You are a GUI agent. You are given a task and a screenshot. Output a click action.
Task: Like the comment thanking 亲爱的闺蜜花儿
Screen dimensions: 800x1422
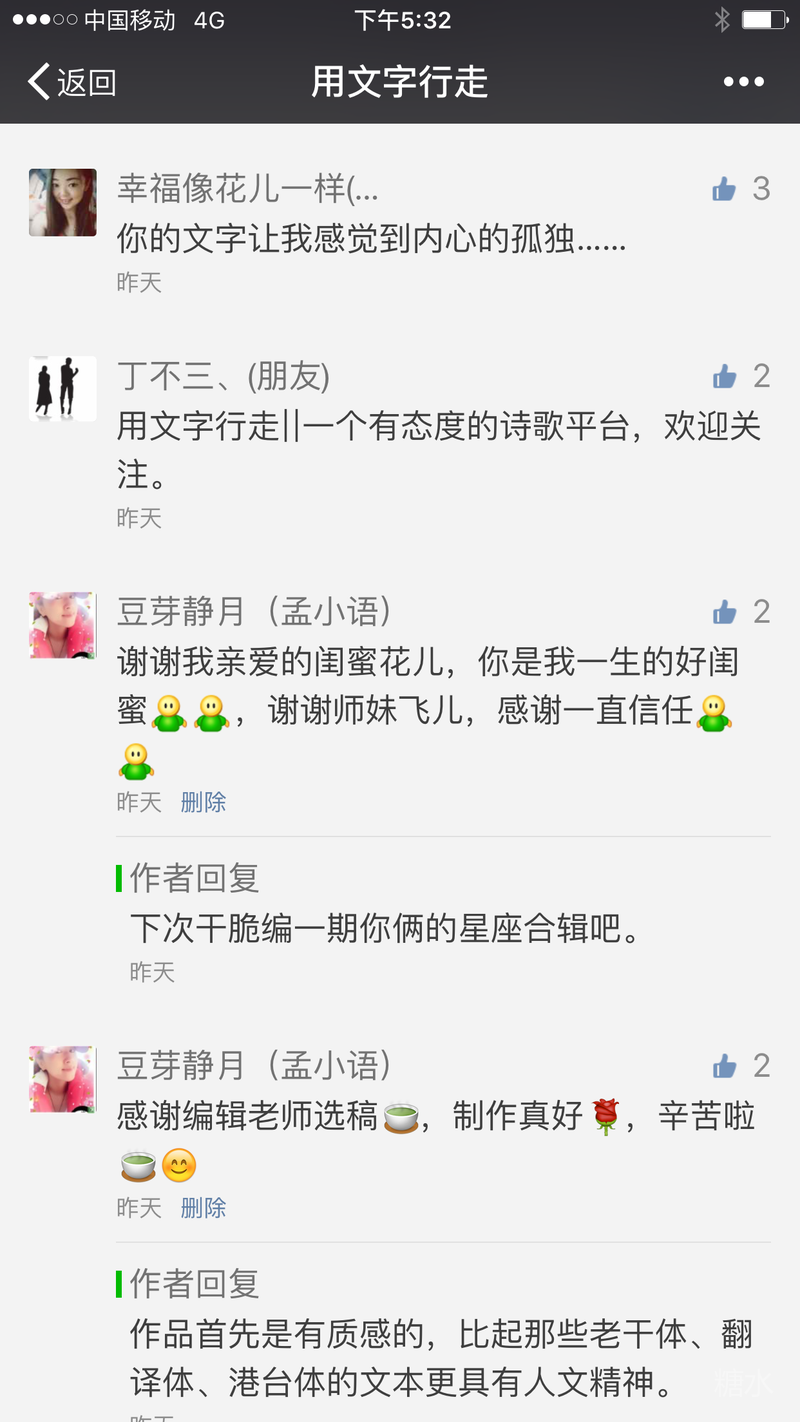[x=725, y=612]
